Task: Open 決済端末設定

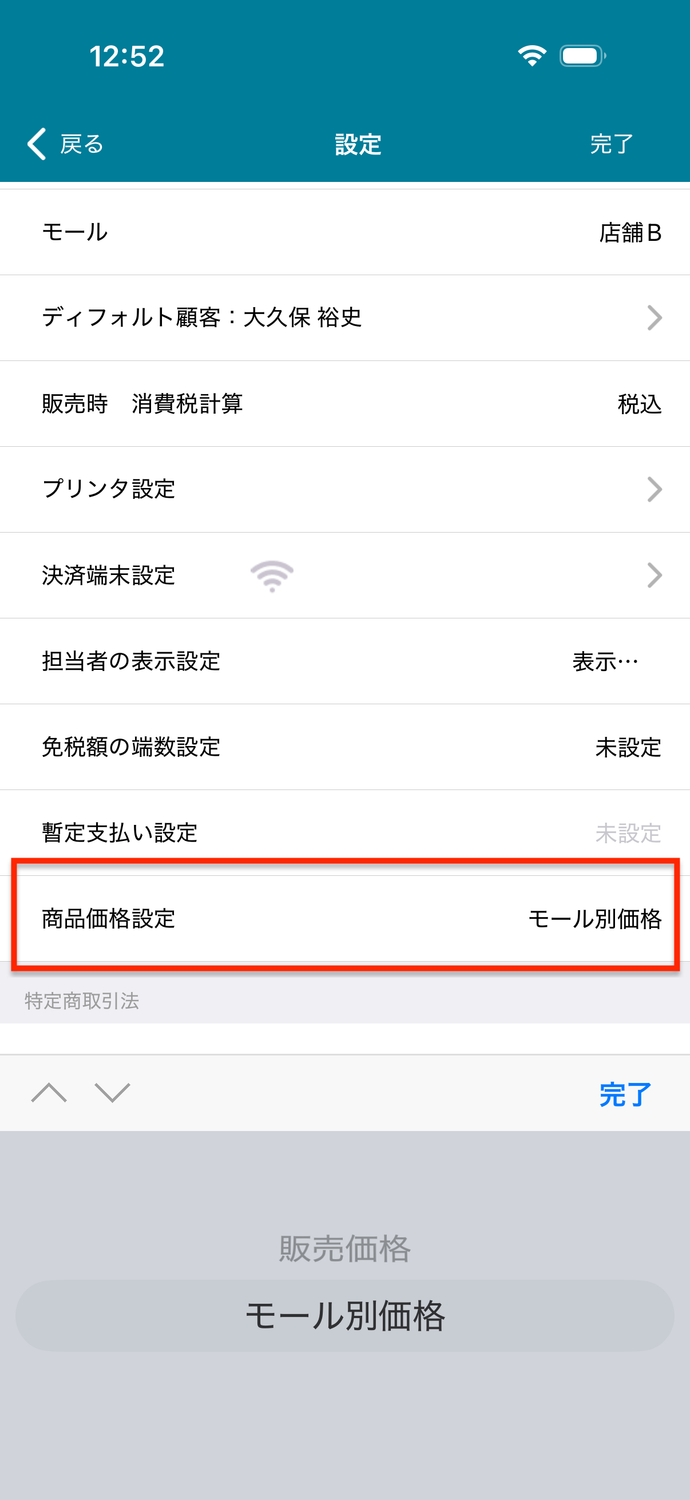Action: 345,576
